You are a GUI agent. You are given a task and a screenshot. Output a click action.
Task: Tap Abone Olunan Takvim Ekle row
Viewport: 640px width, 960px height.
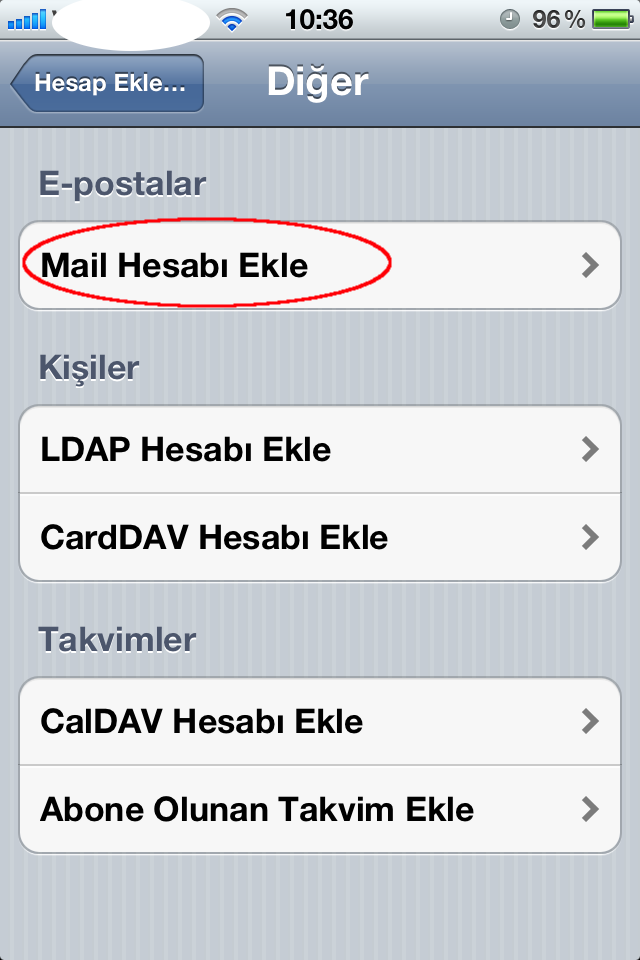click(319, 808)
